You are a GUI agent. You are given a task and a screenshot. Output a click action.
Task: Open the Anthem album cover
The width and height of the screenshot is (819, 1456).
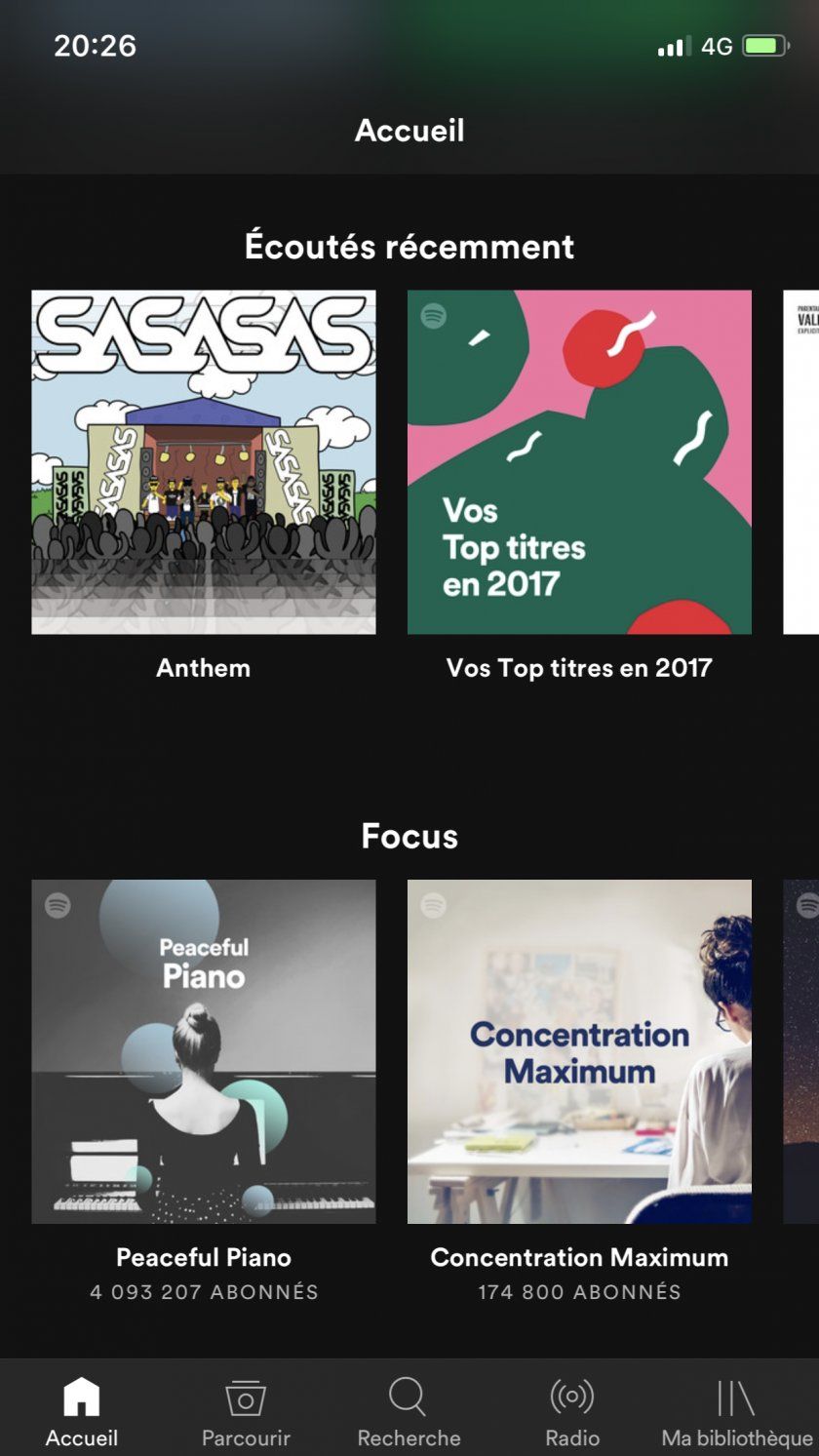point(203,462)
